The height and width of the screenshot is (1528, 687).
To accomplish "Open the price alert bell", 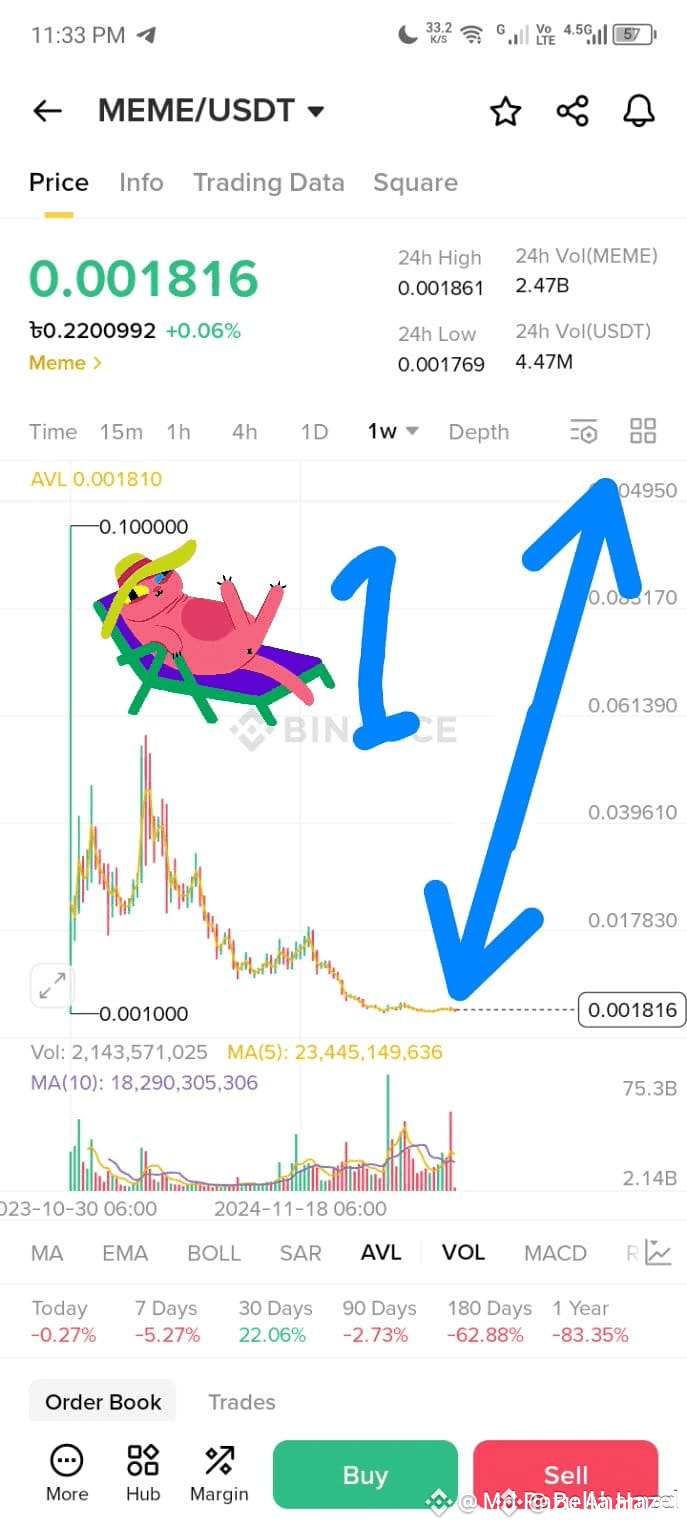I will (638, 111).
